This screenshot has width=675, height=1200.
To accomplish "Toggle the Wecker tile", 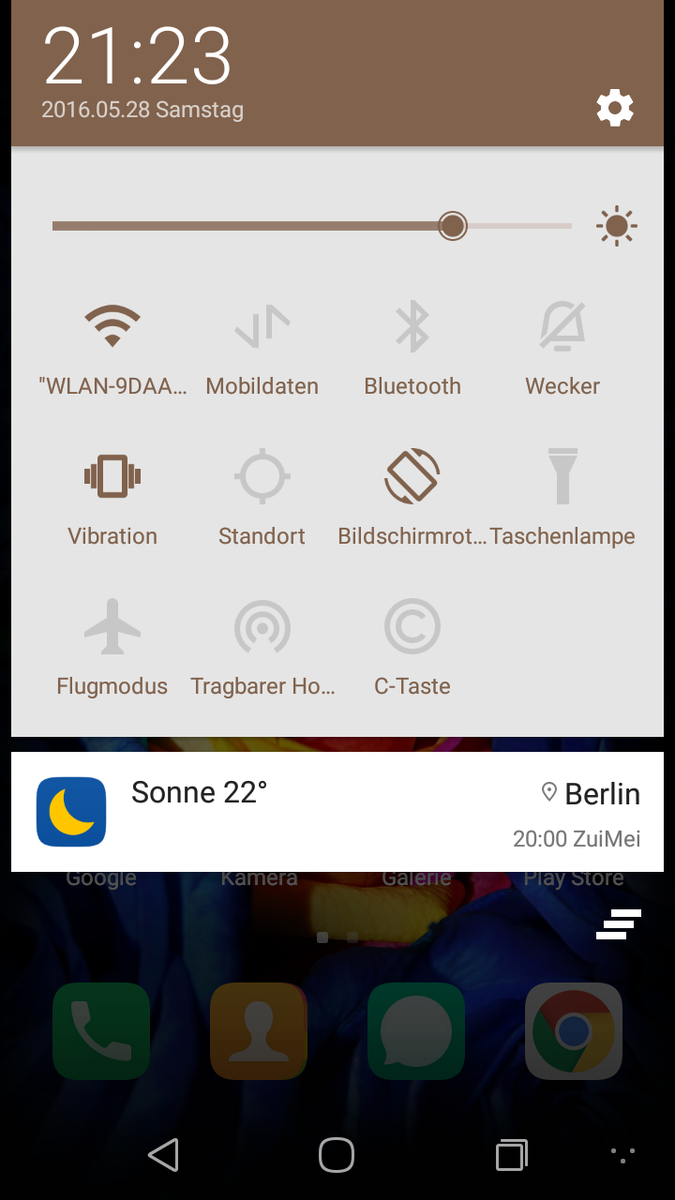I will pyautogui.click(x=562, y=327).
